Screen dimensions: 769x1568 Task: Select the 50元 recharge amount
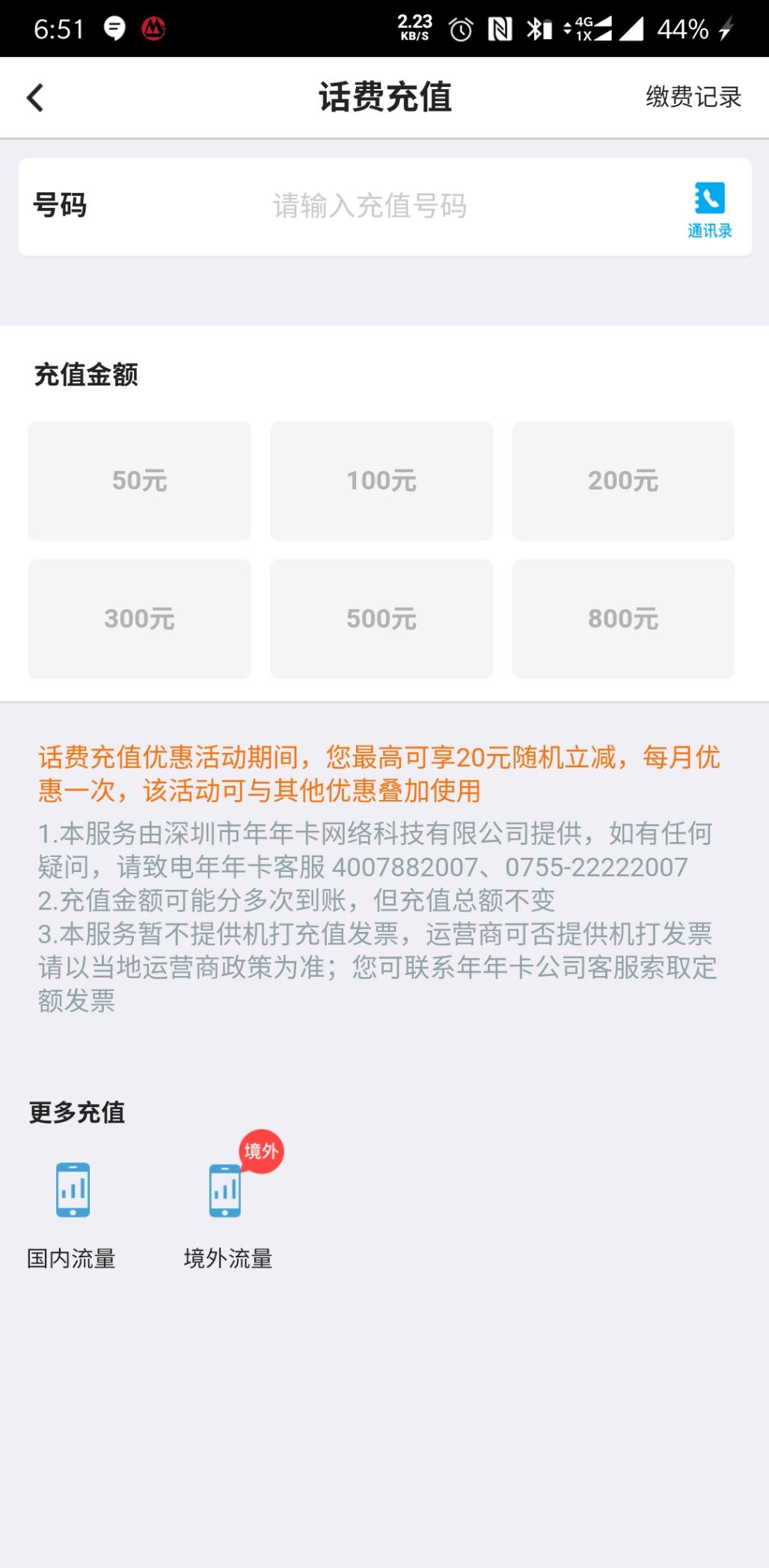(x=140, y=481)
